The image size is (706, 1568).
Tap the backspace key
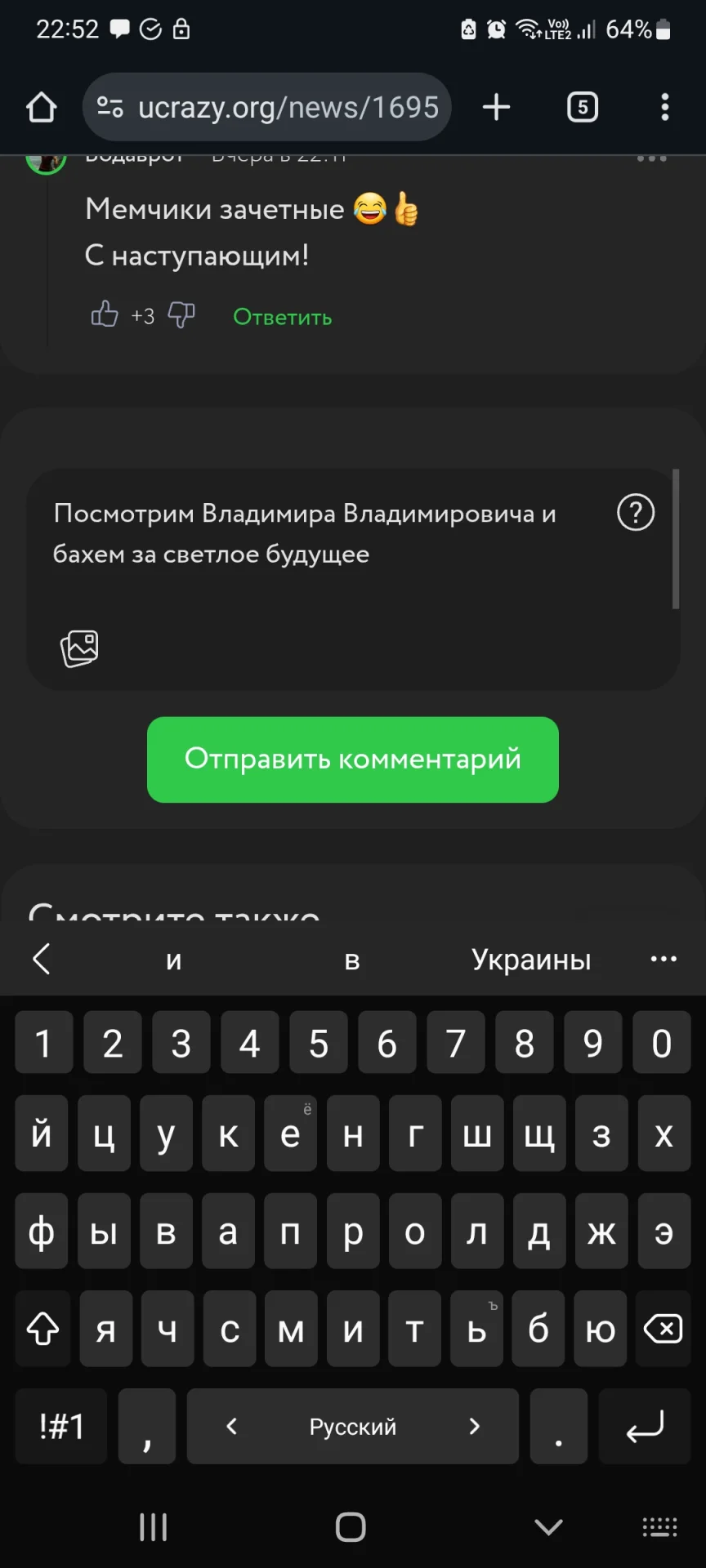pos(664,1330)
